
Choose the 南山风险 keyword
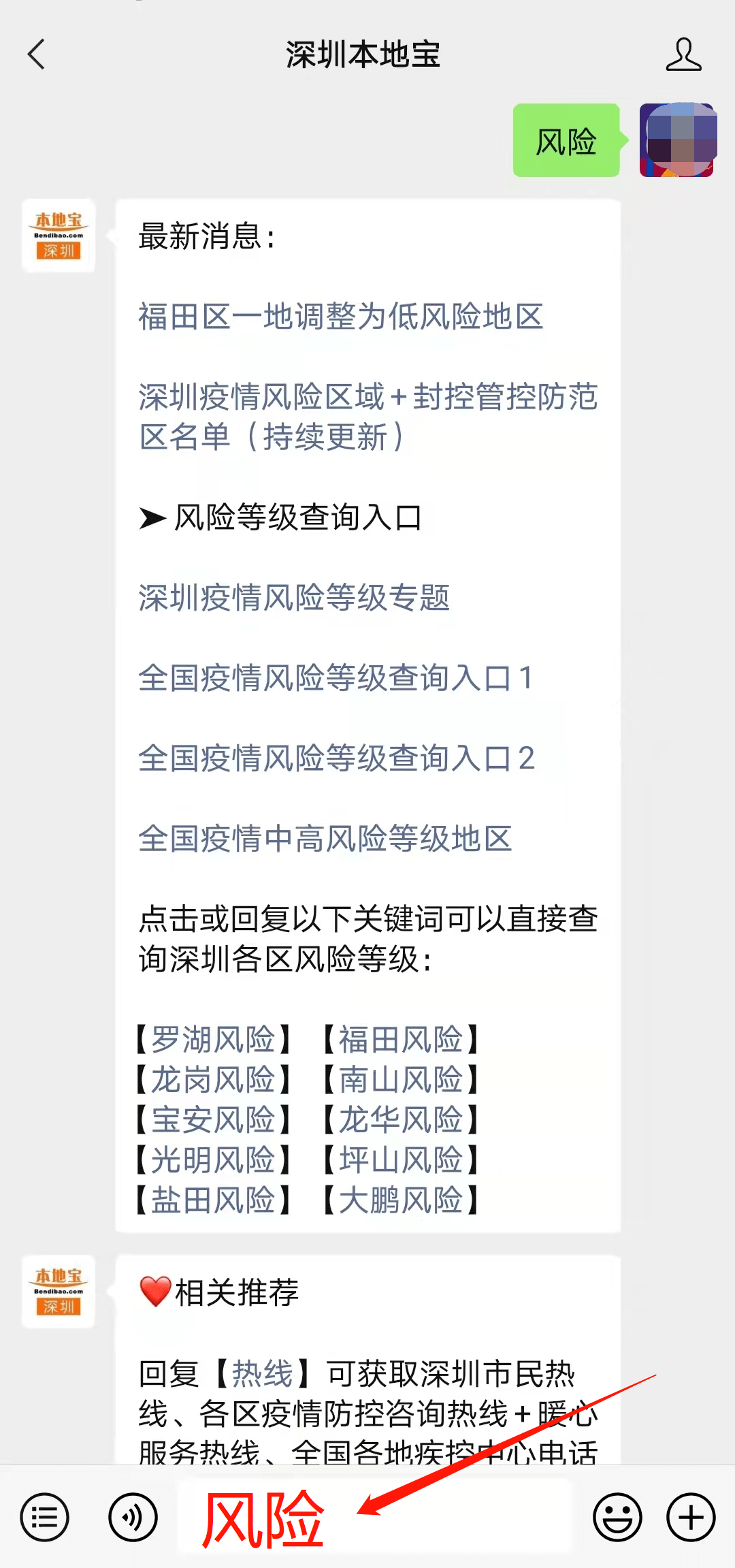pos(400,1080)
